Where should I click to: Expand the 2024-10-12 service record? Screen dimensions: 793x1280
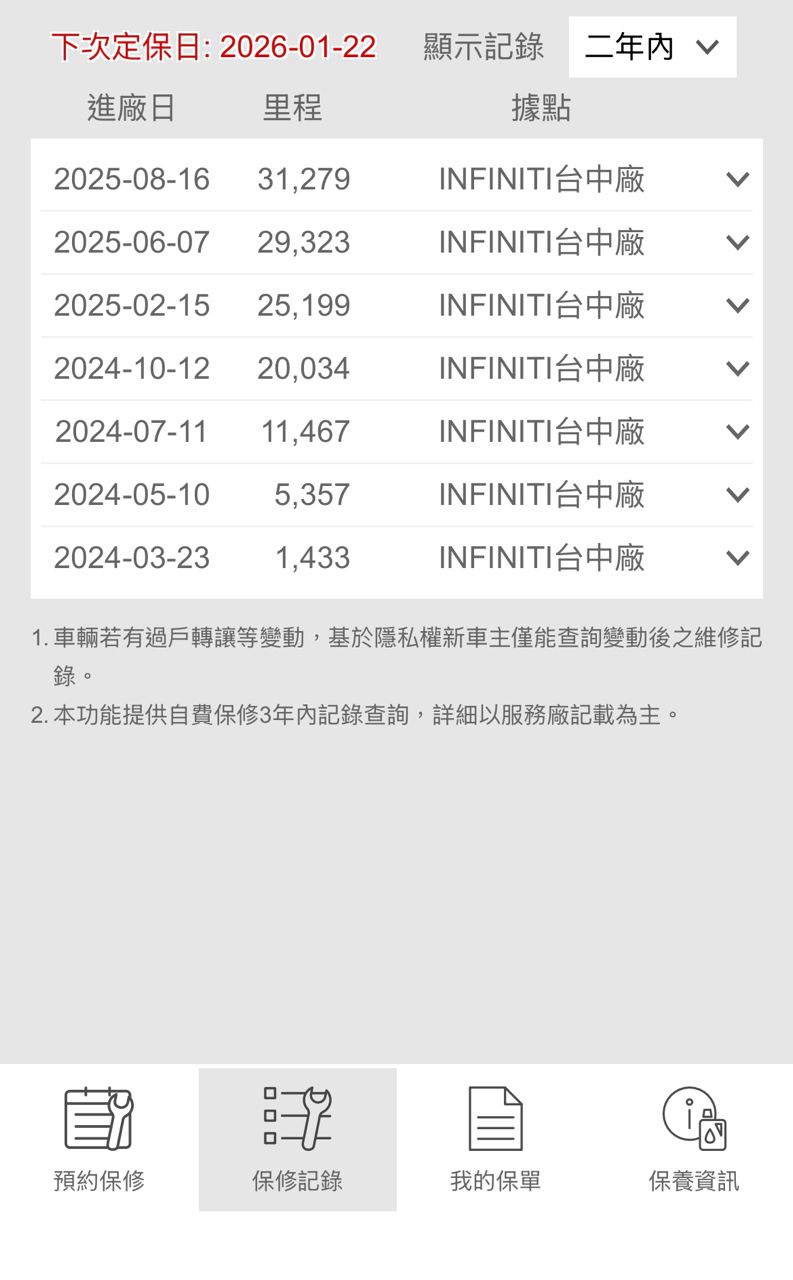tap(737, 369)
